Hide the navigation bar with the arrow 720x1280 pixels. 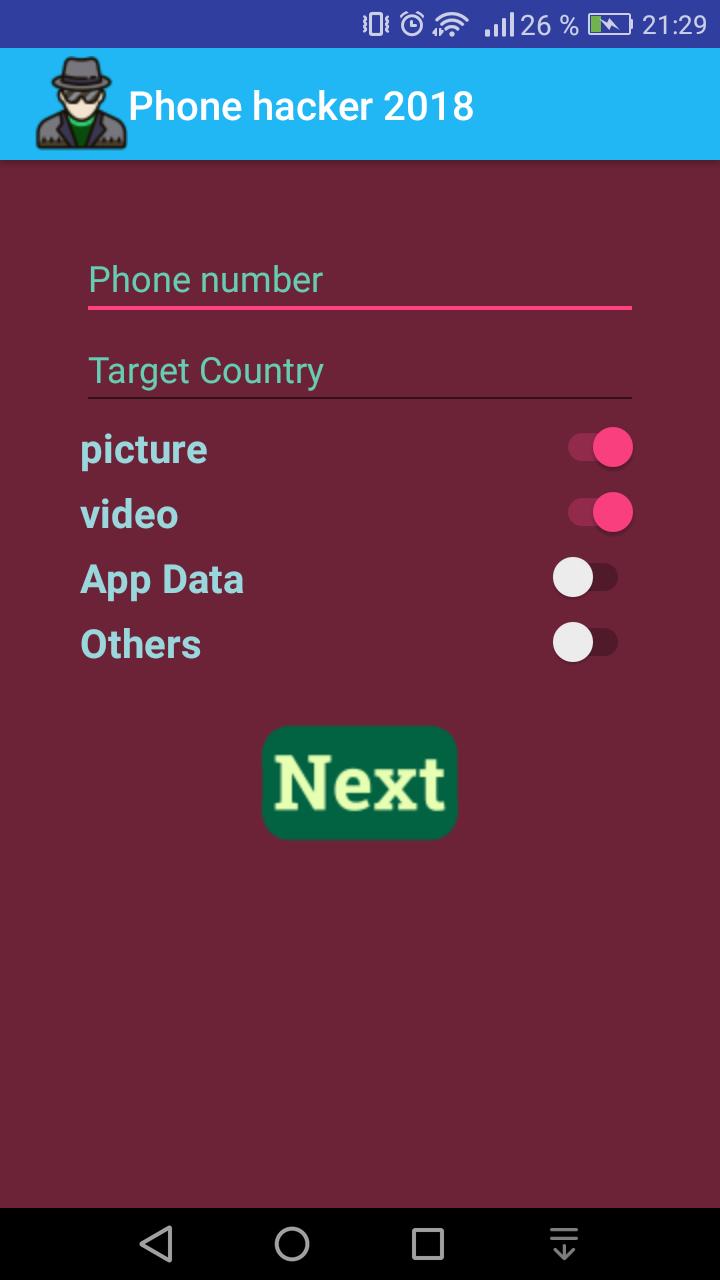click(564, 1244)
